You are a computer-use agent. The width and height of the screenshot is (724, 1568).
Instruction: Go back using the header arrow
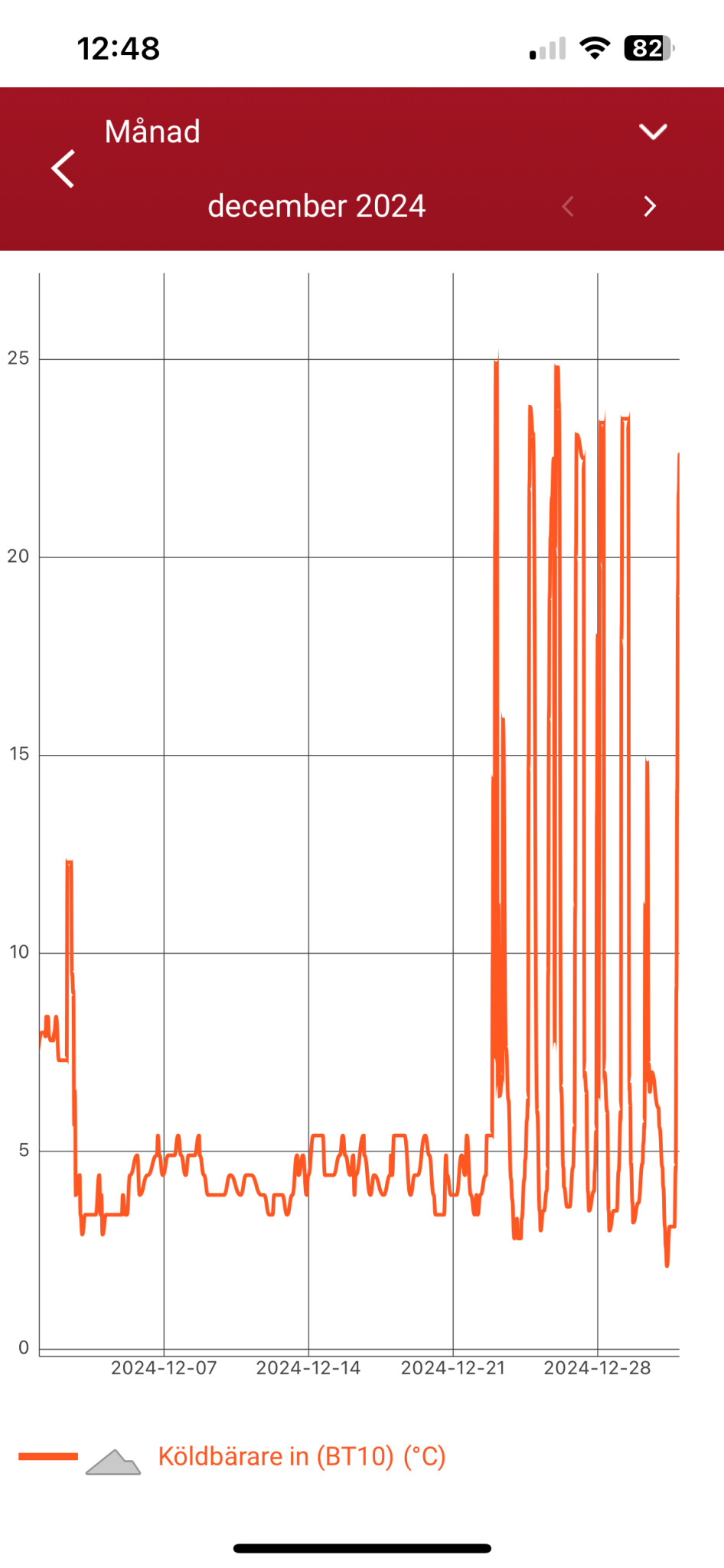(x=64, y=168)
